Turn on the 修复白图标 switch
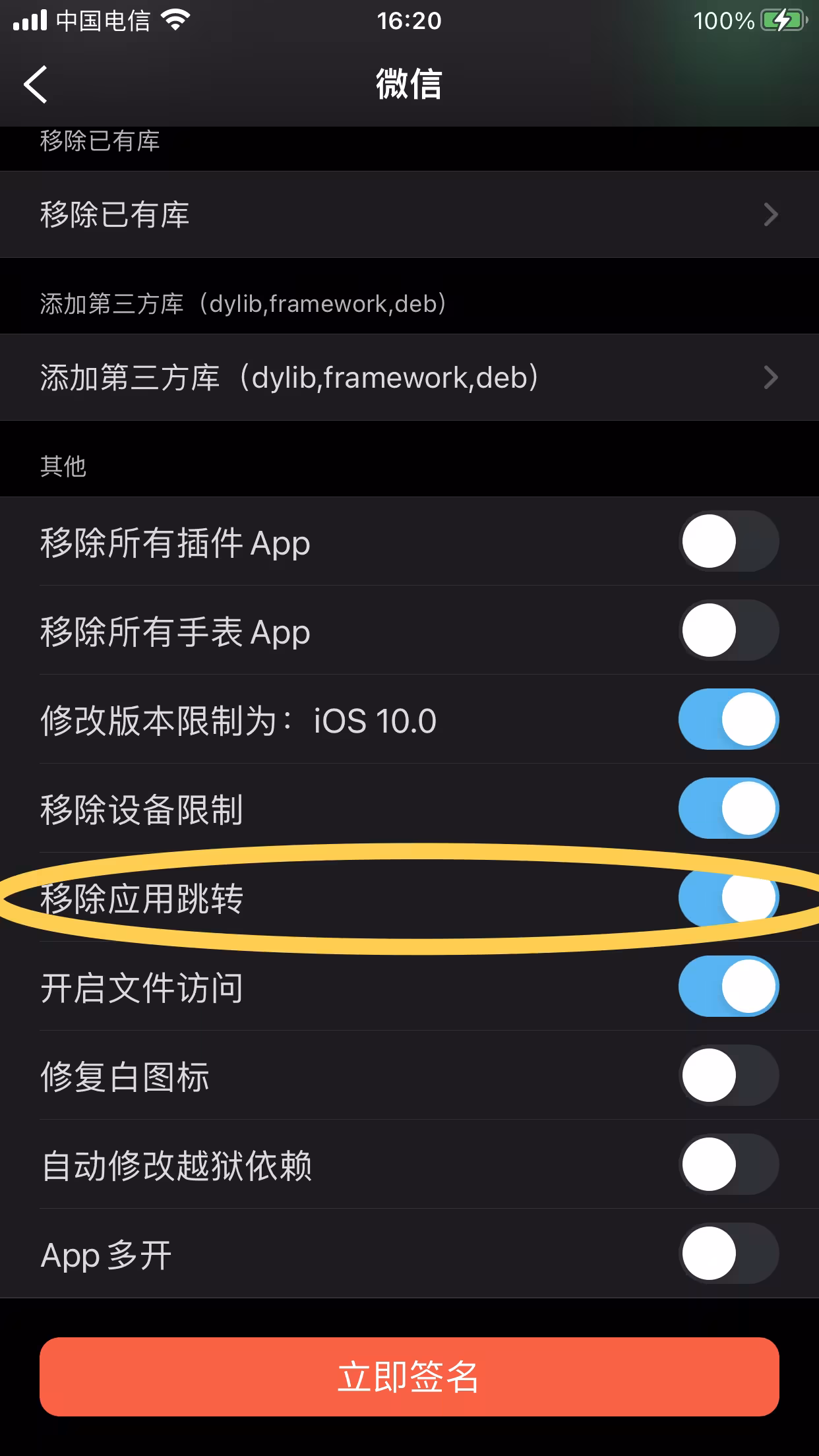The height and width of the screenshot is (1456, 819). pyautogui.click(x=729, y=1076)
